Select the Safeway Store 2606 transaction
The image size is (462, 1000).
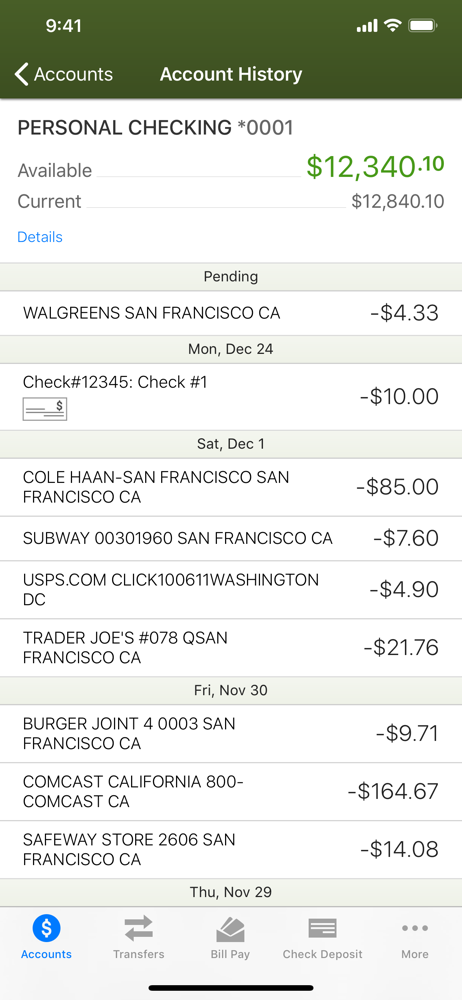tap(231, 849)
